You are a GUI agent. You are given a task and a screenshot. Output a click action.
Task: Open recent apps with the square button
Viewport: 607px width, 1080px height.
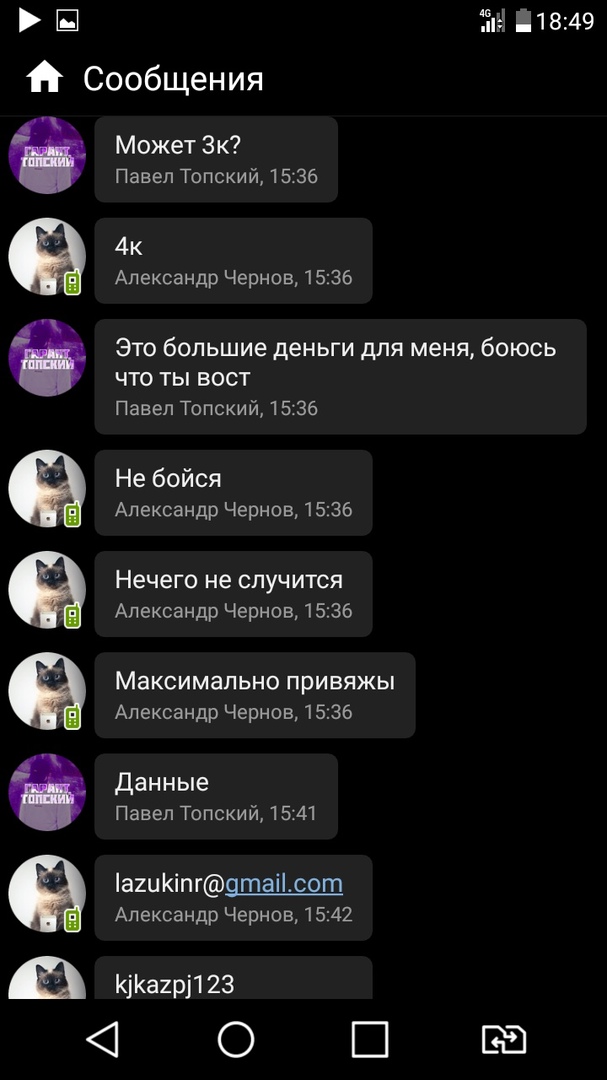pyautogui.click(x=369, y=1039)
